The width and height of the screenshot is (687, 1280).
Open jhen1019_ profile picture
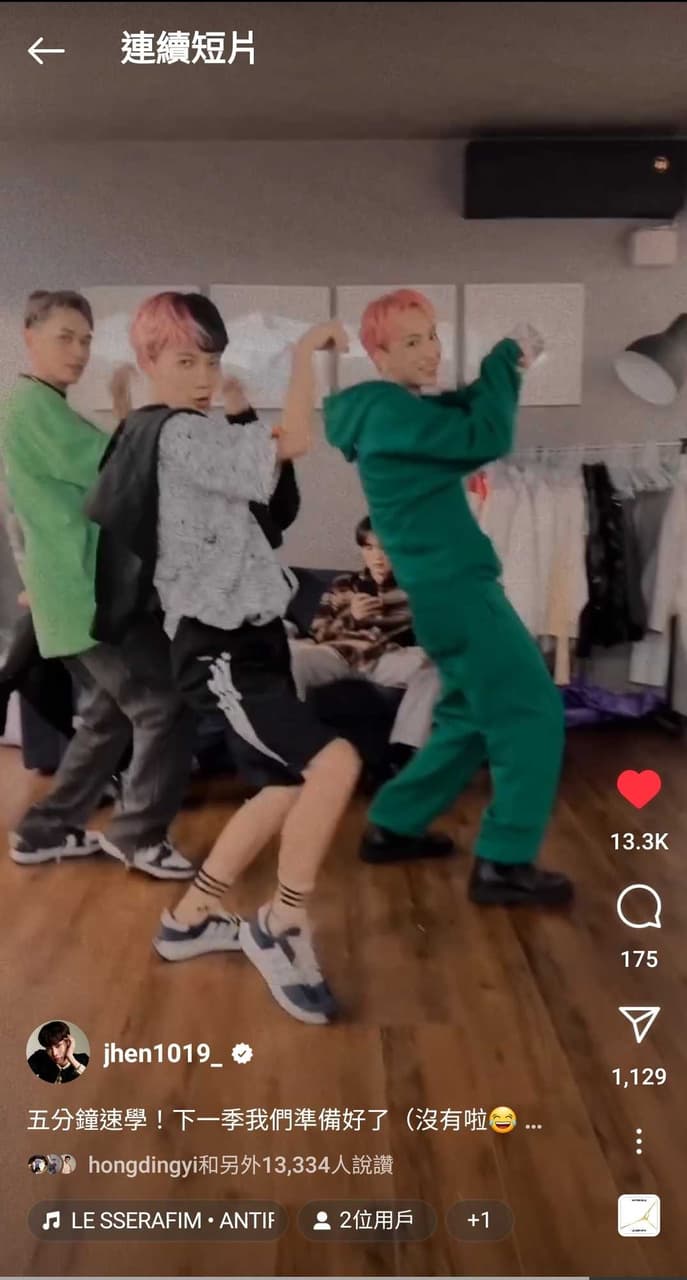[x=57, y=1052]
